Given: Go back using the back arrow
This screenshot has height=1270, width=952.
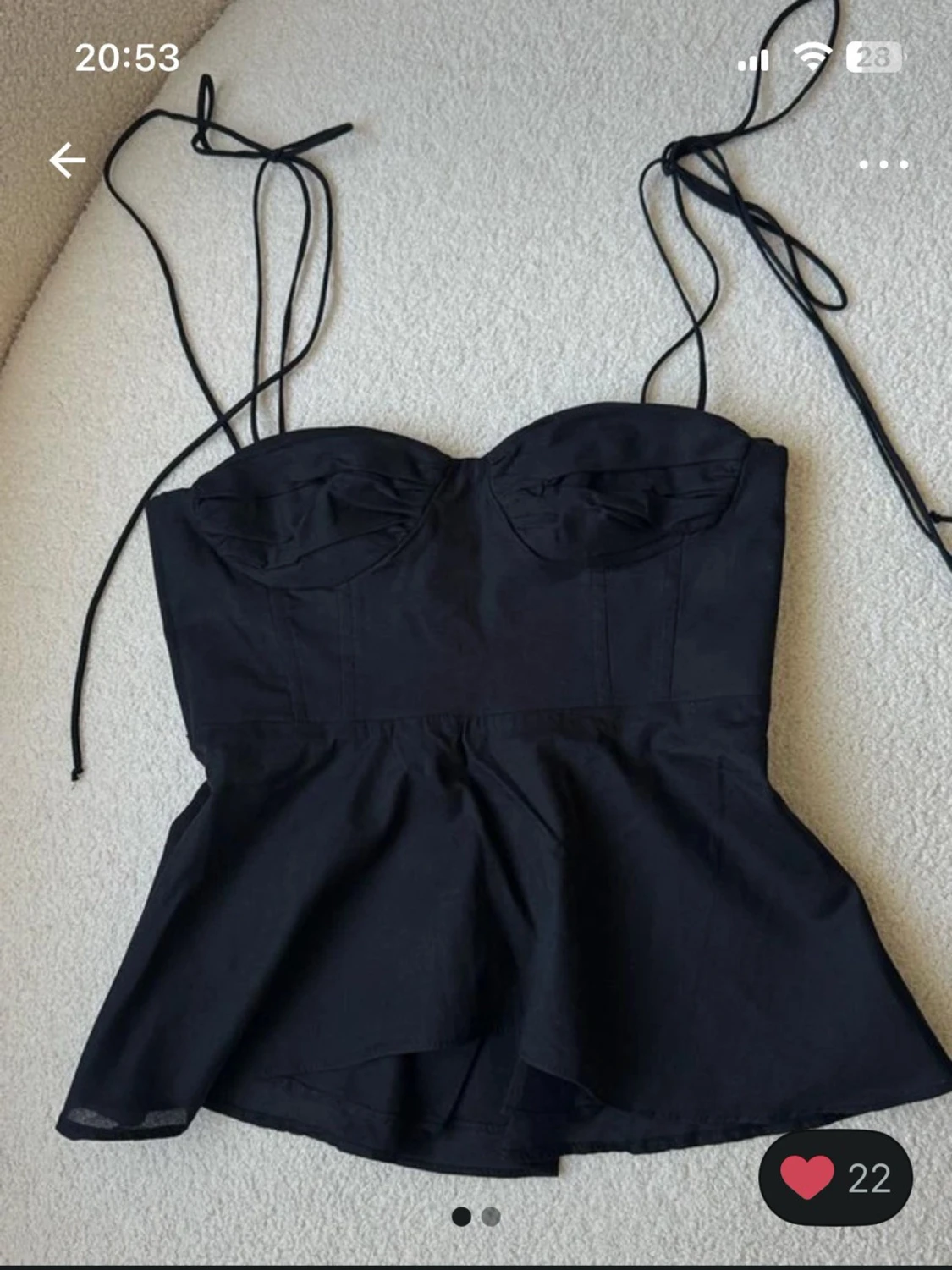Looking at the screenshot, I should [68, 161].
